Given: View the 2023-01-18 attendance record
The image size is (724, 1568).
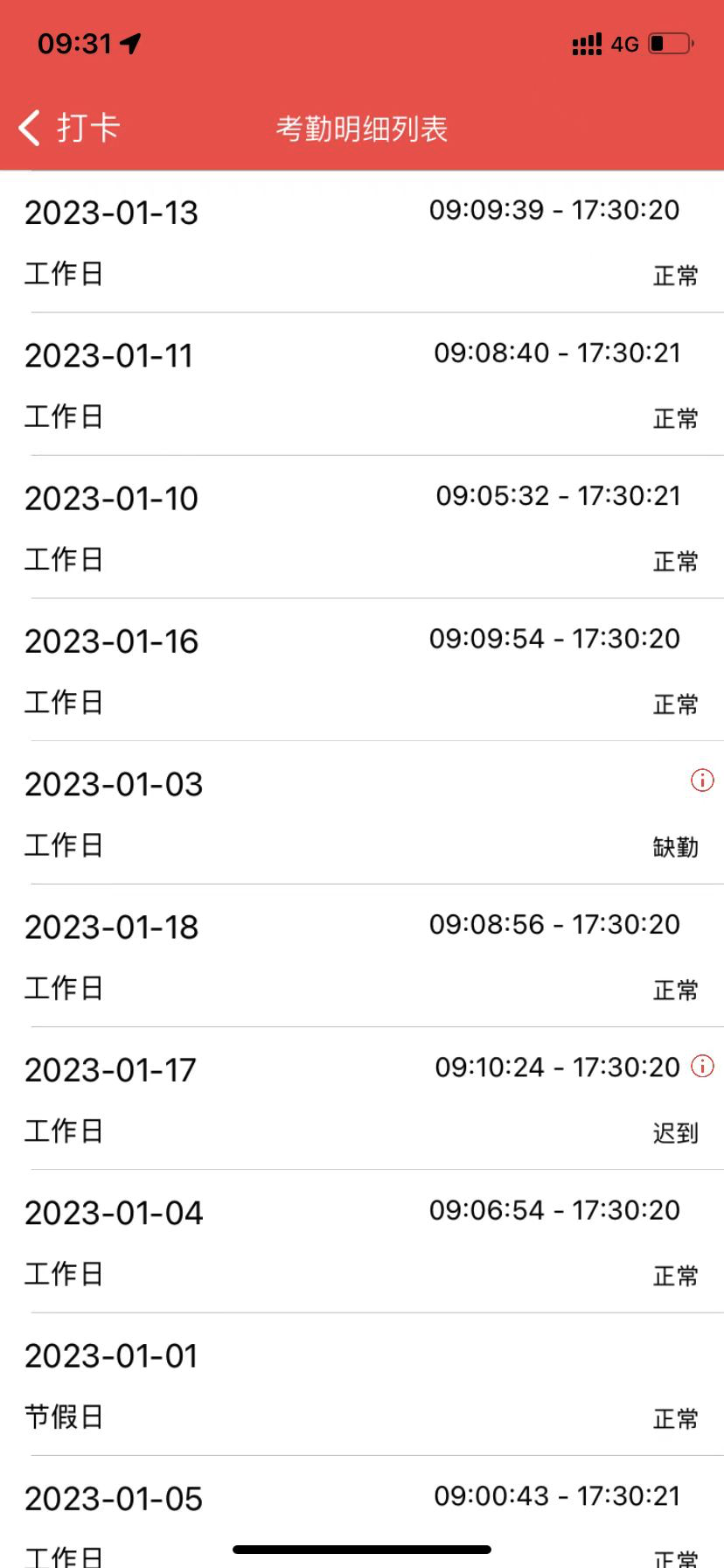Looking at the screenshot, I should (362, 955).
